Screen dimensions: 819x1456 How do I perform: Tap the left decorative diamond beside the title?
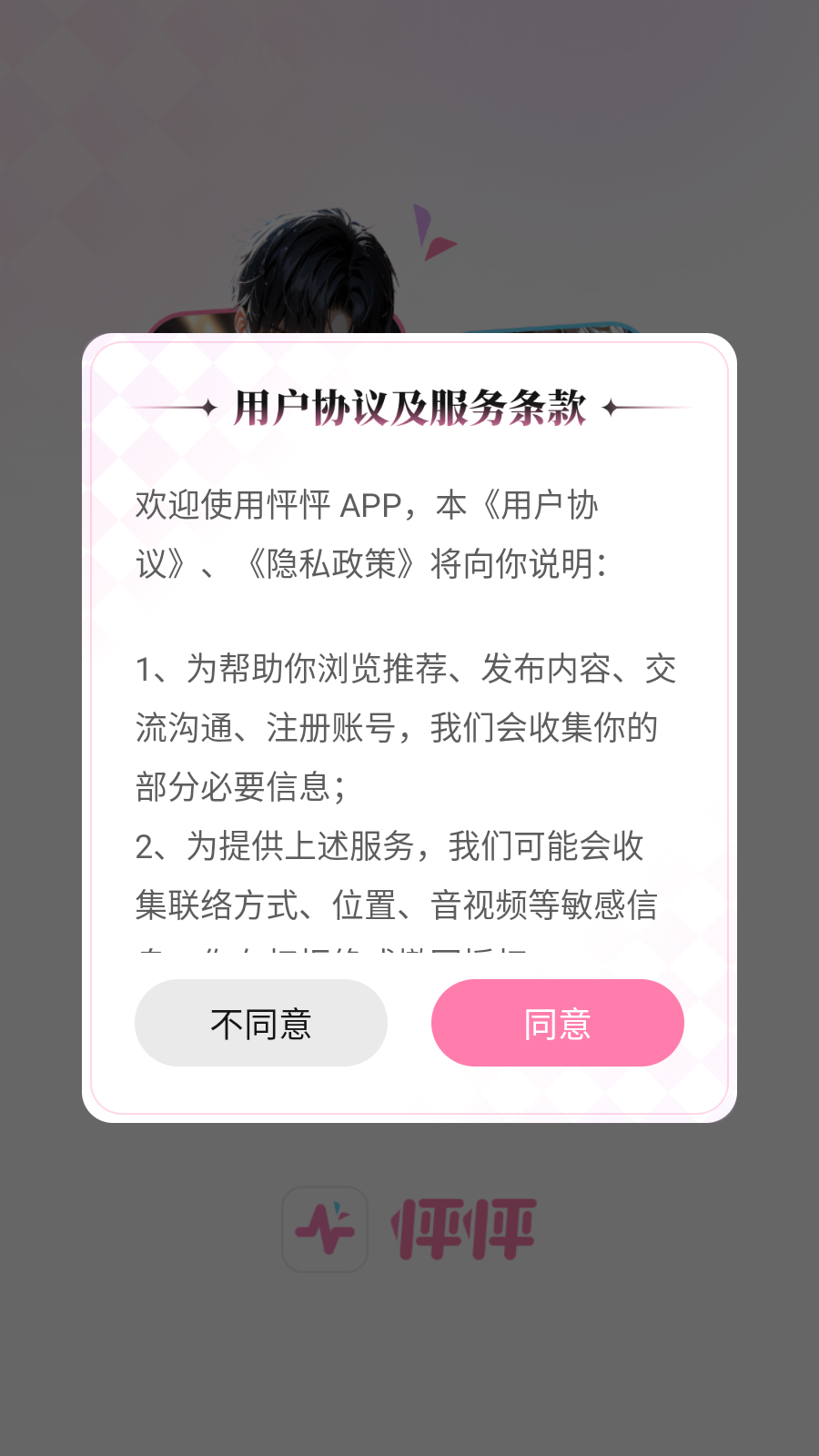tap(207, 407)
